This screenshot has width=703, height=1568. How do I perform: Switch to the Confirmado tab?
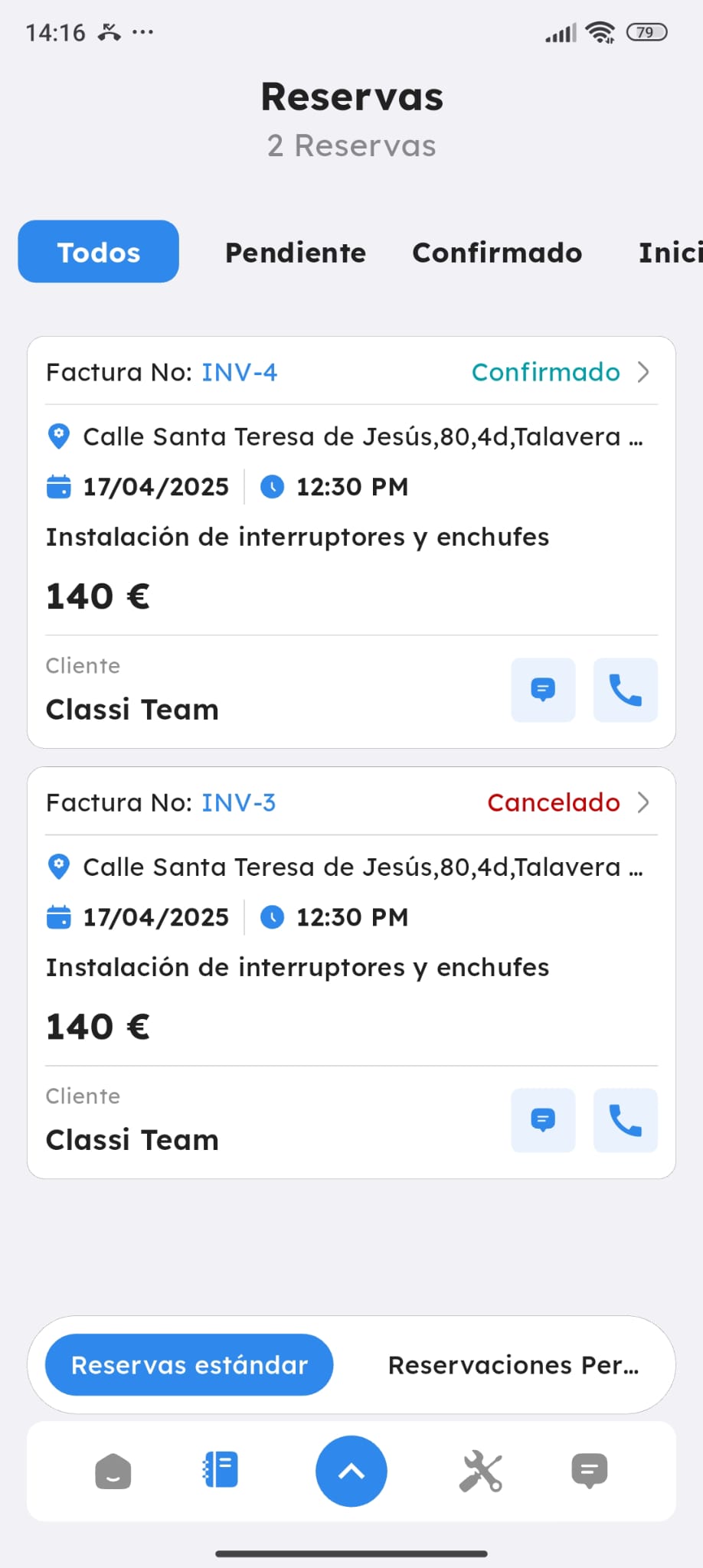click(x=497, y=253)
